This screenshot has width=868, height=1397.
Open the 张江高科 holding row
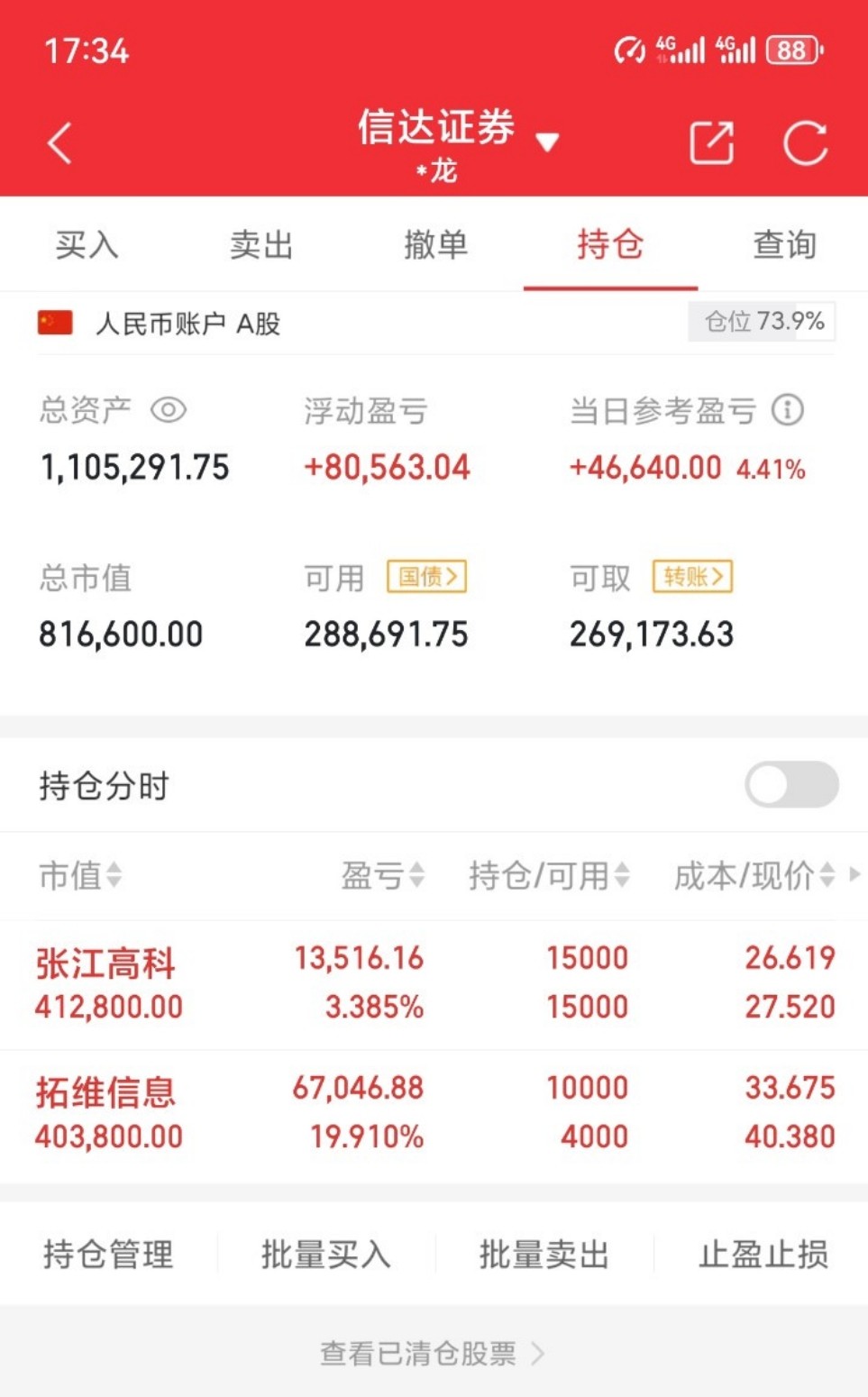tap(434, 983)
